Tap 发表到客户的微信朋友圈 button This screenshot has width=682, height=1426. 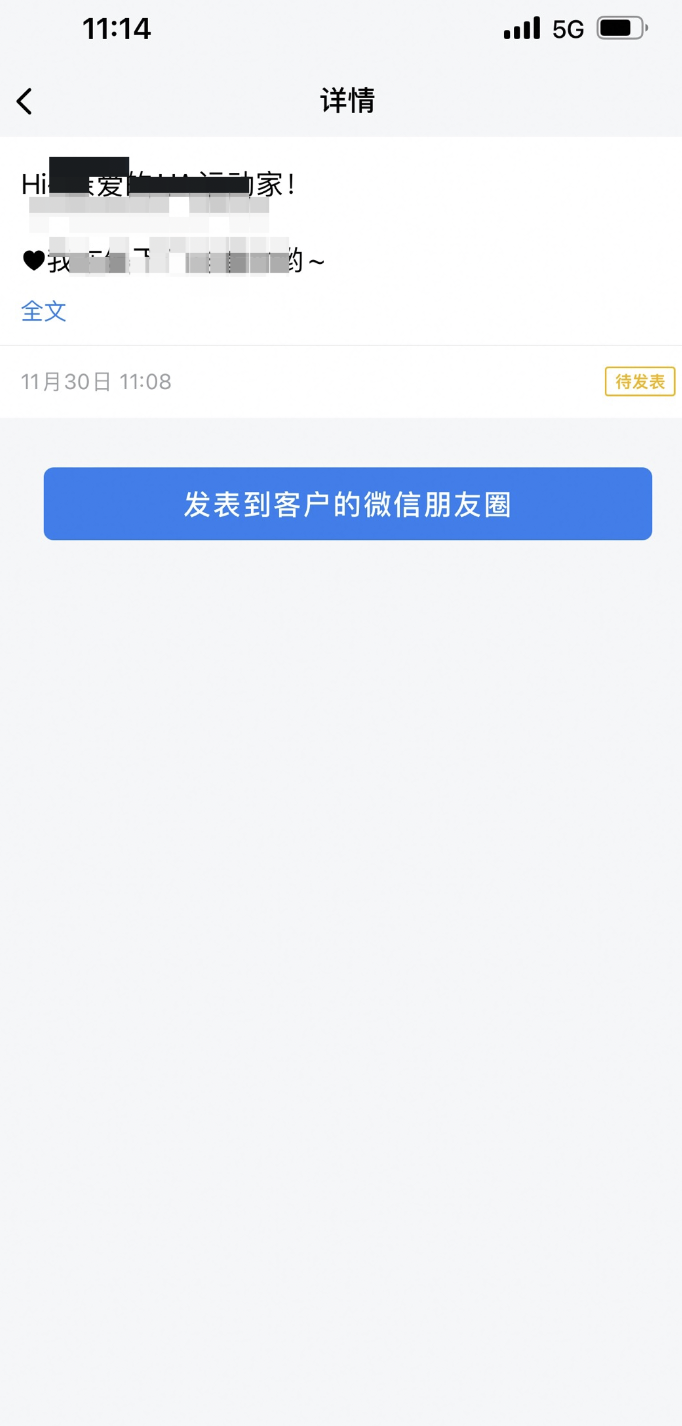[x=347, y=504]
